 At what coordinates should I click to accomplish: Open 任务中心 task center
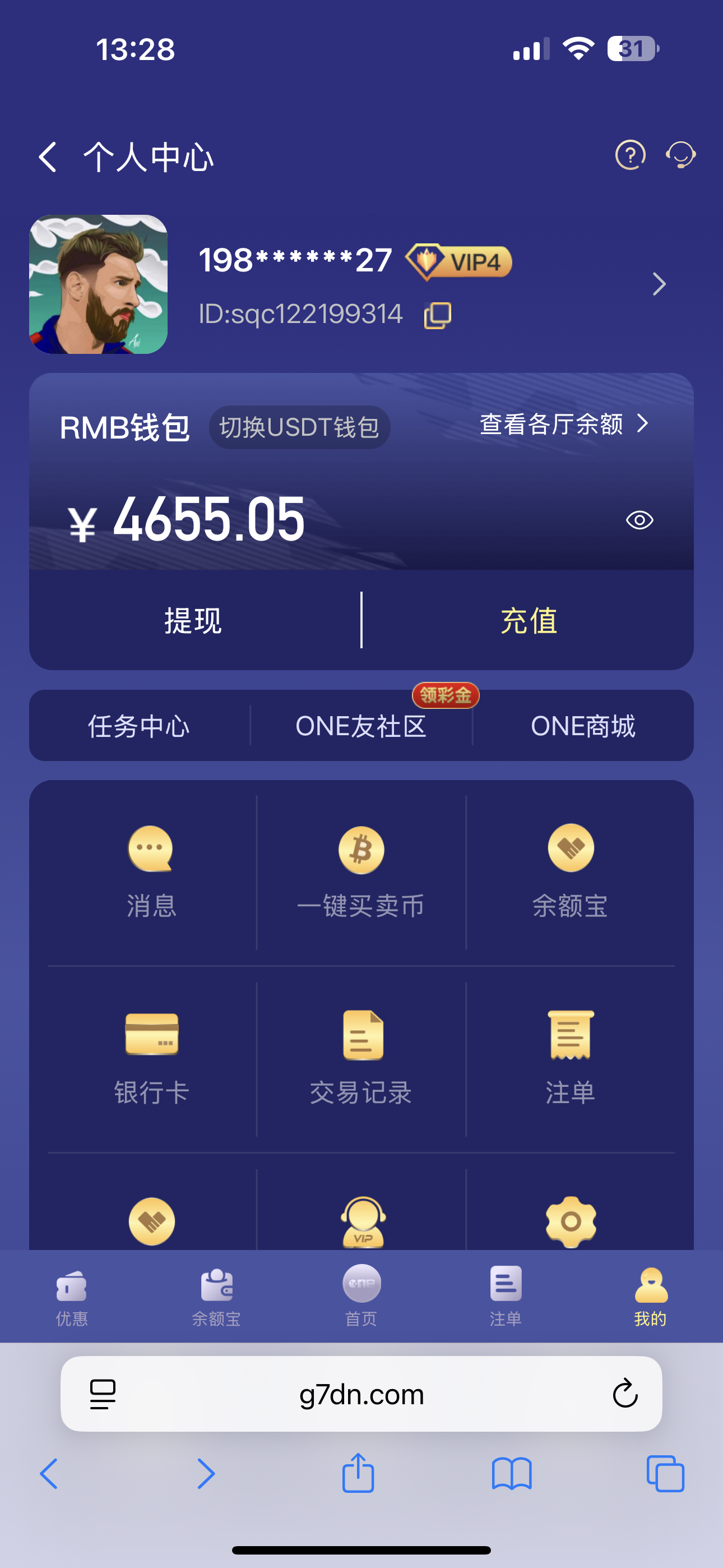tap(139, 726)
